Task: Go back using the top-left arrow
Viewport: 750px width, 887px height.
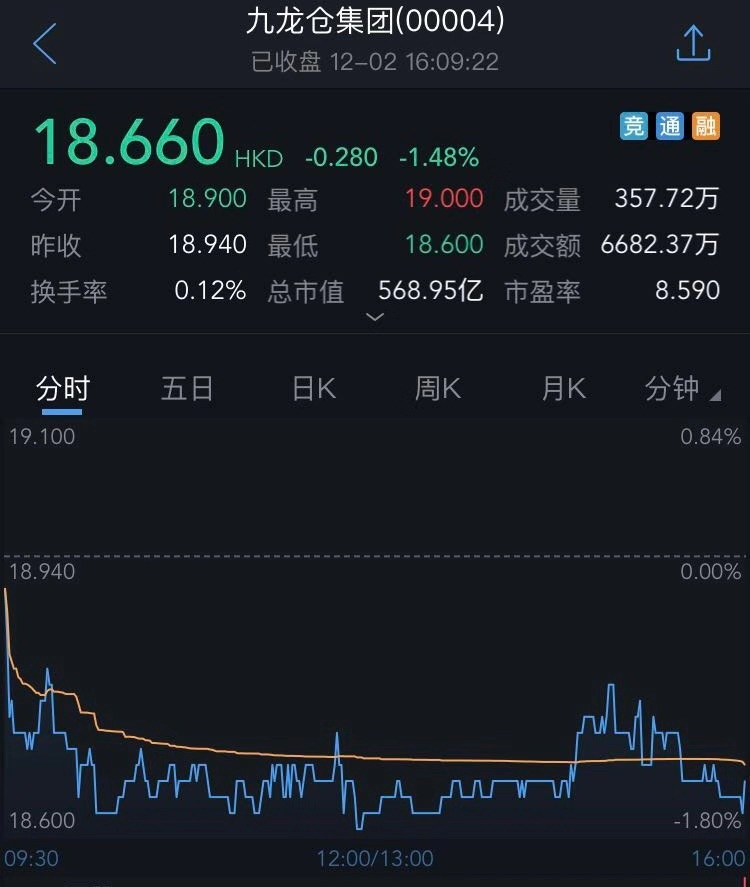Action: click(45, 45)
